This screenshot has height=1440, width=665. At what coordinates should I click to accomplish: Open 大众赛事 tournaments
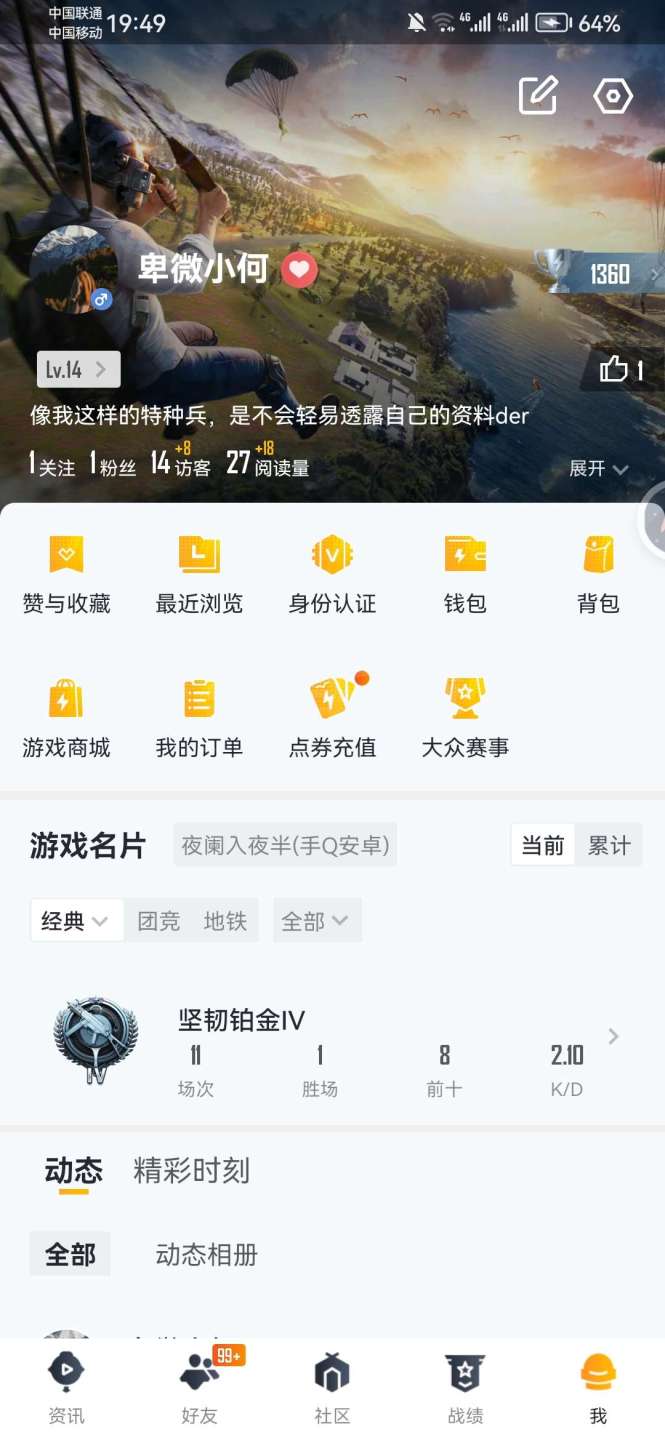[465, 718]
